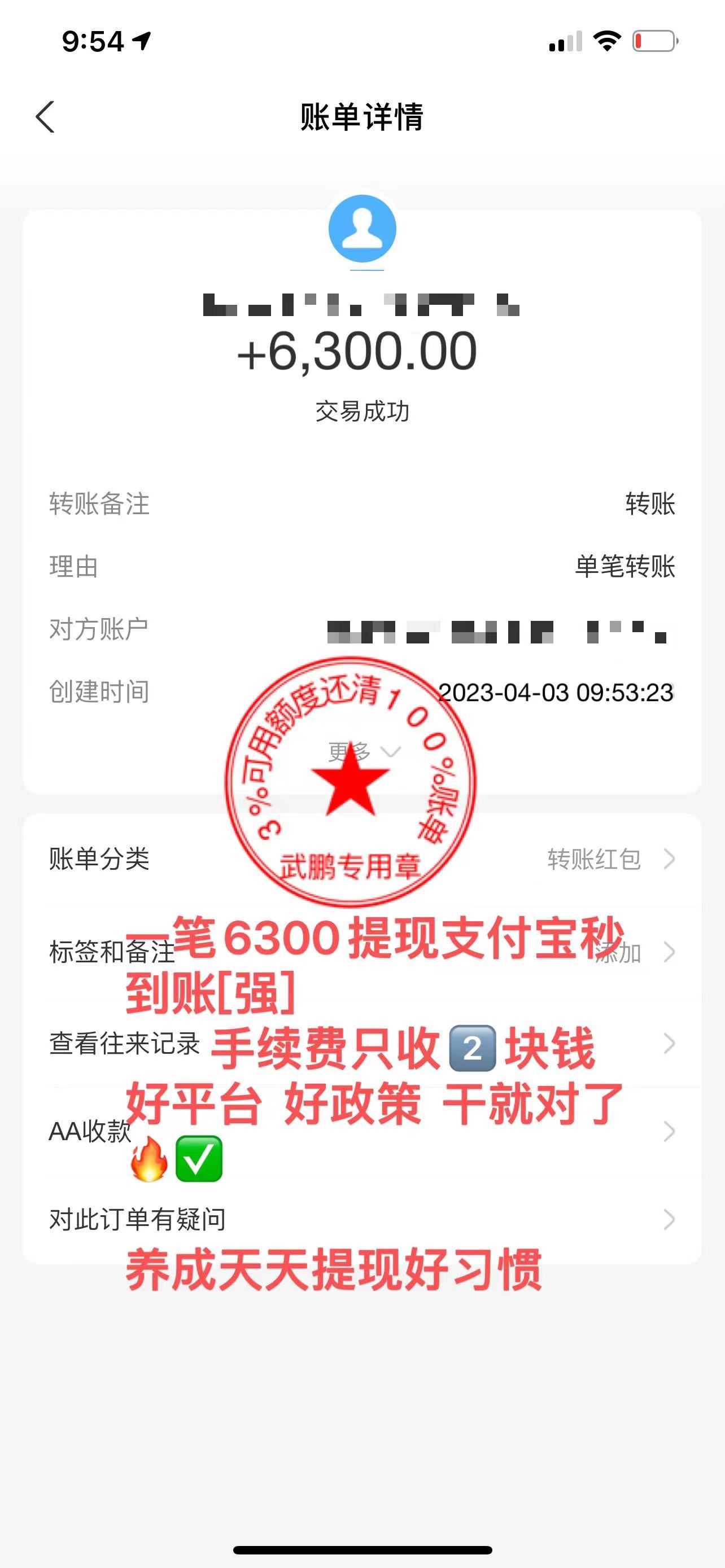The image size is (725, 1568).
Task: Open 账单分类 row
Action: pos(362,859)
